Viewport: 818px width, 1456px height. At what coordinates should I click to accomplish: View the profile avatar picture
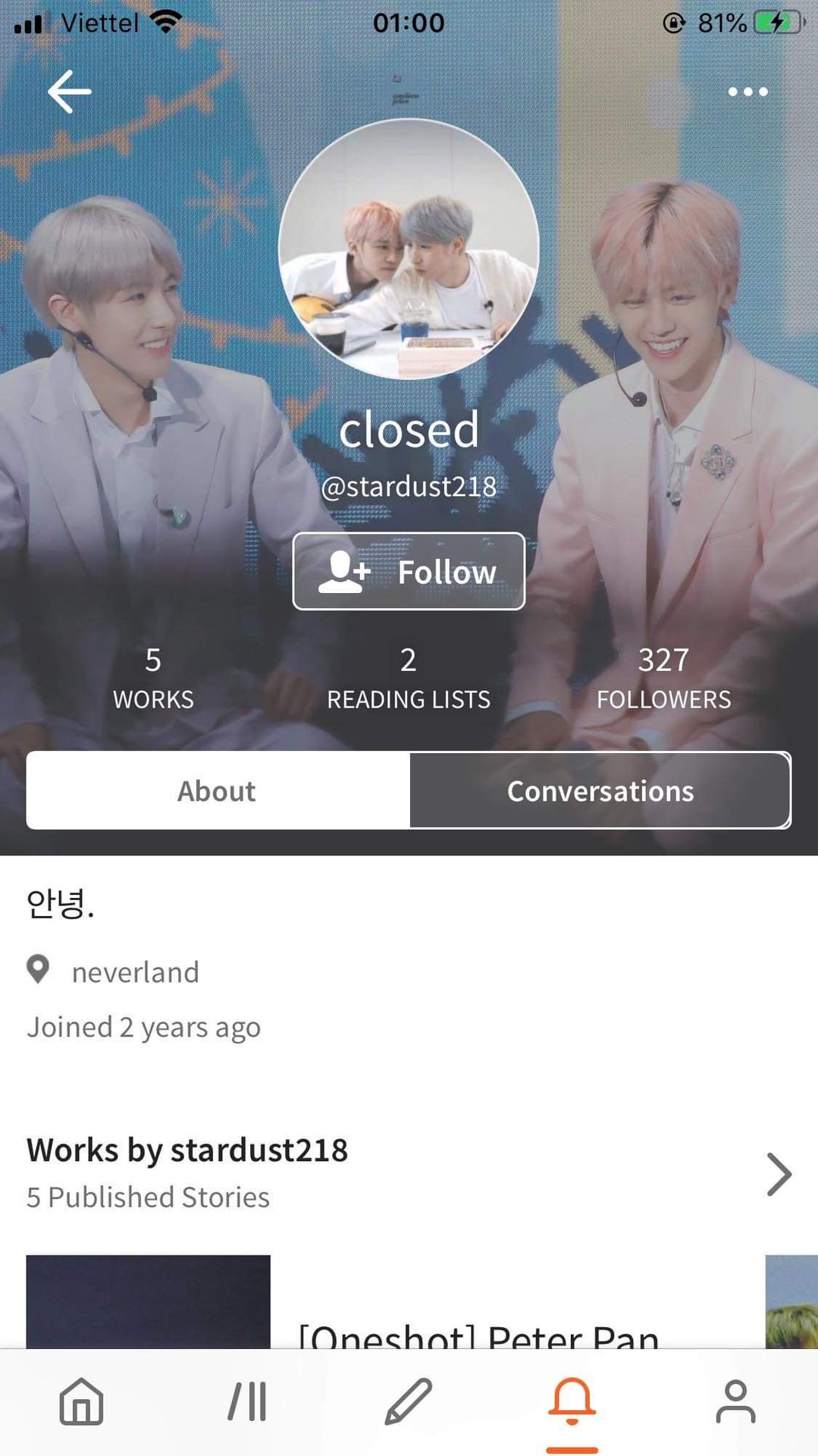409,249
